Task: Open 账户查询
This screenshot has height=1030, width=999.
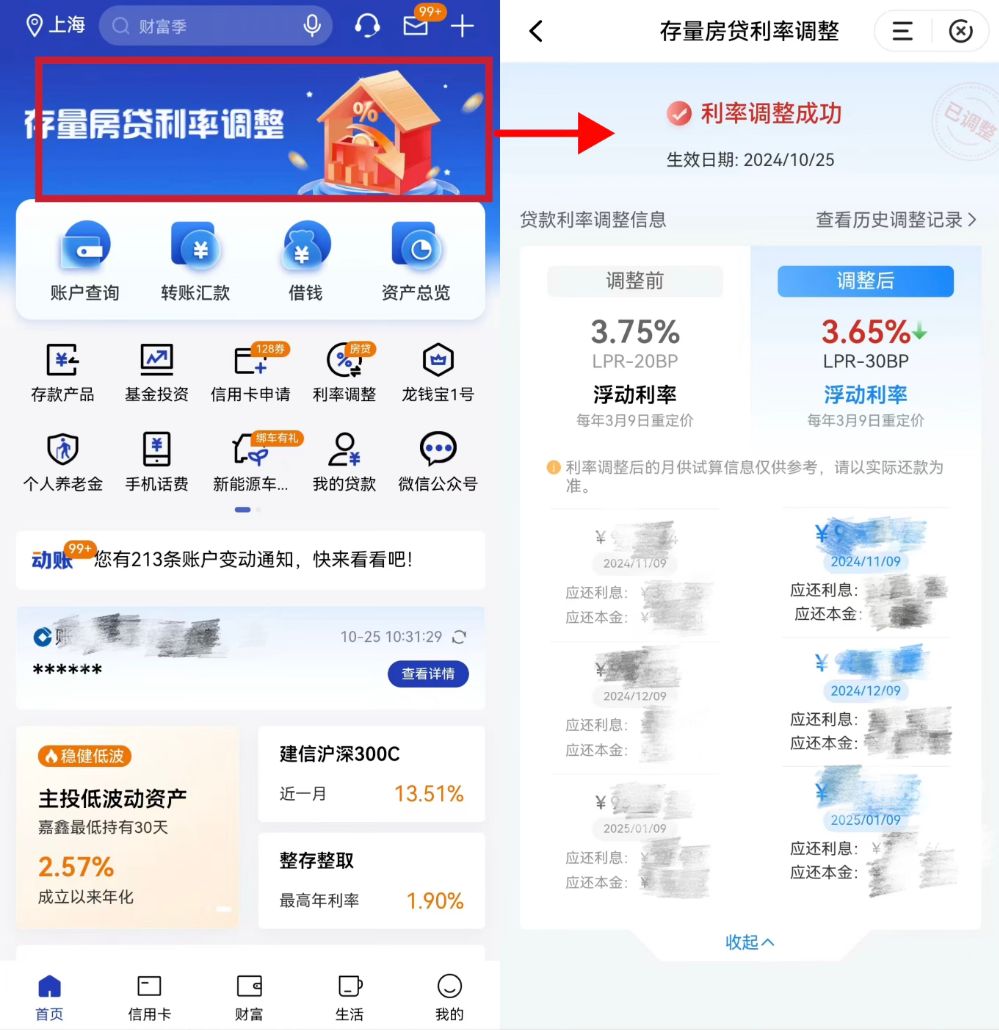Action: [84, 262]
